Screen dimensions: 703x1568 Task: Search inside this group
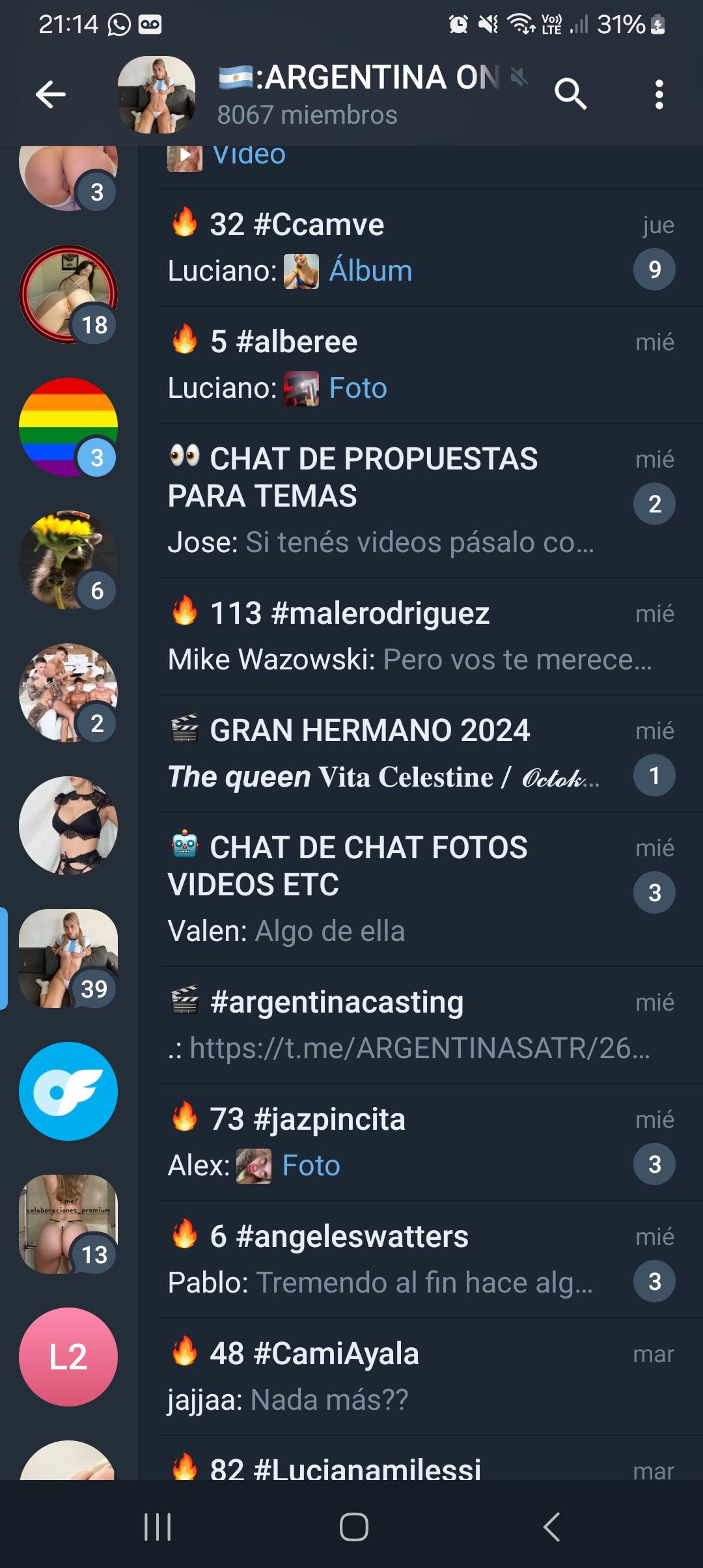coord(570,94)
